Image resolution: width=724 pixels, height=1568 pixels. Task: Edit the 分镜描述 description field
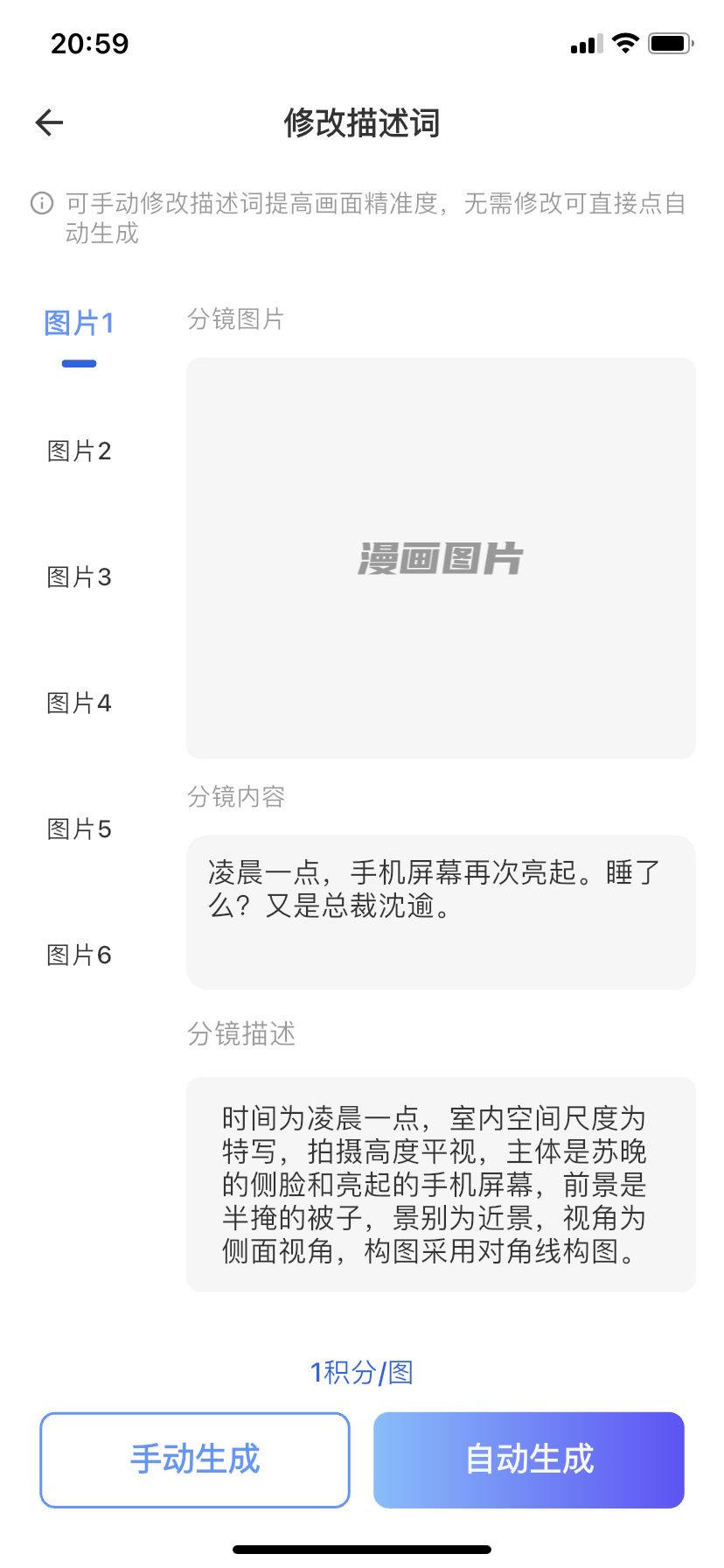pyautogui.click(x=441, y=1184)
